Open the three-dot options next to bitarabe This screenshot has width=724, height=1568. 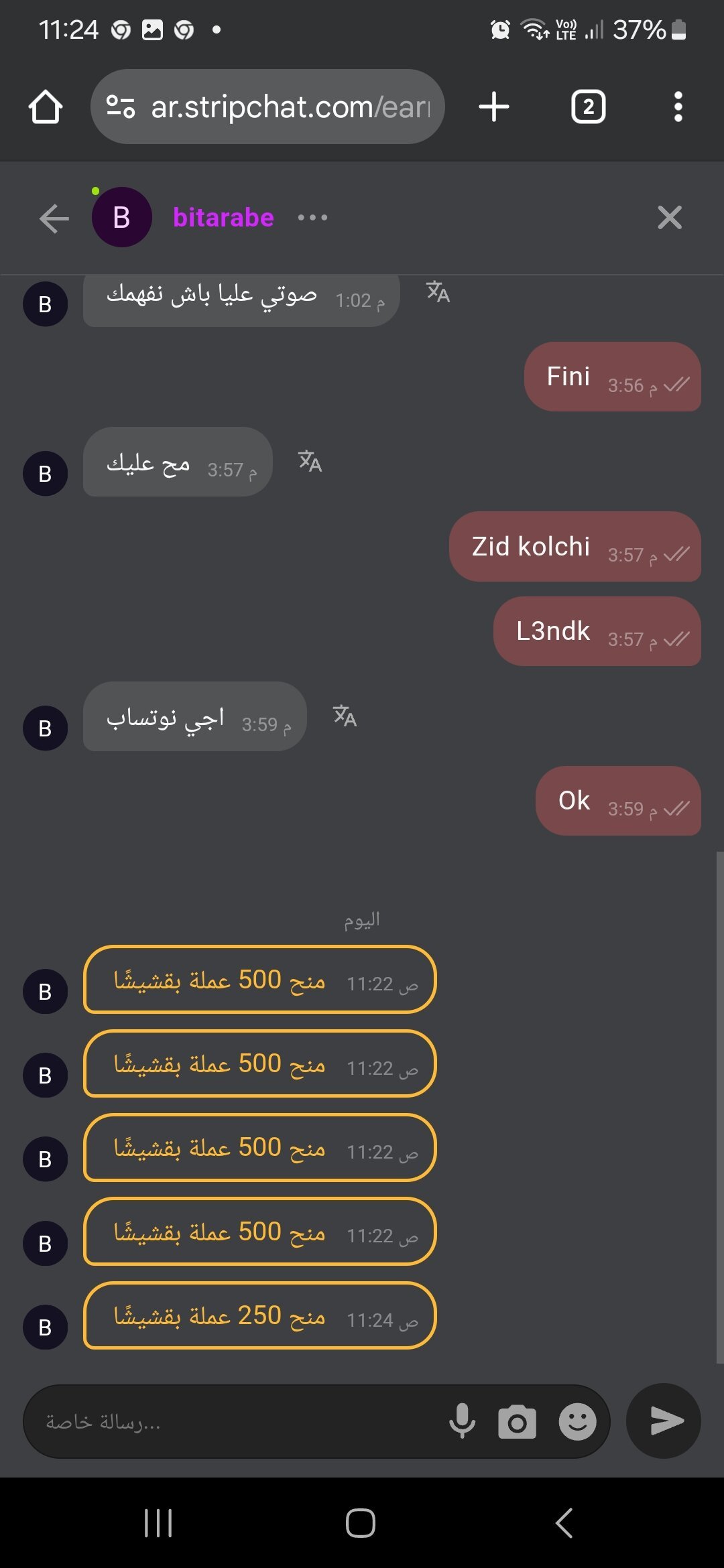click(312, 218)
